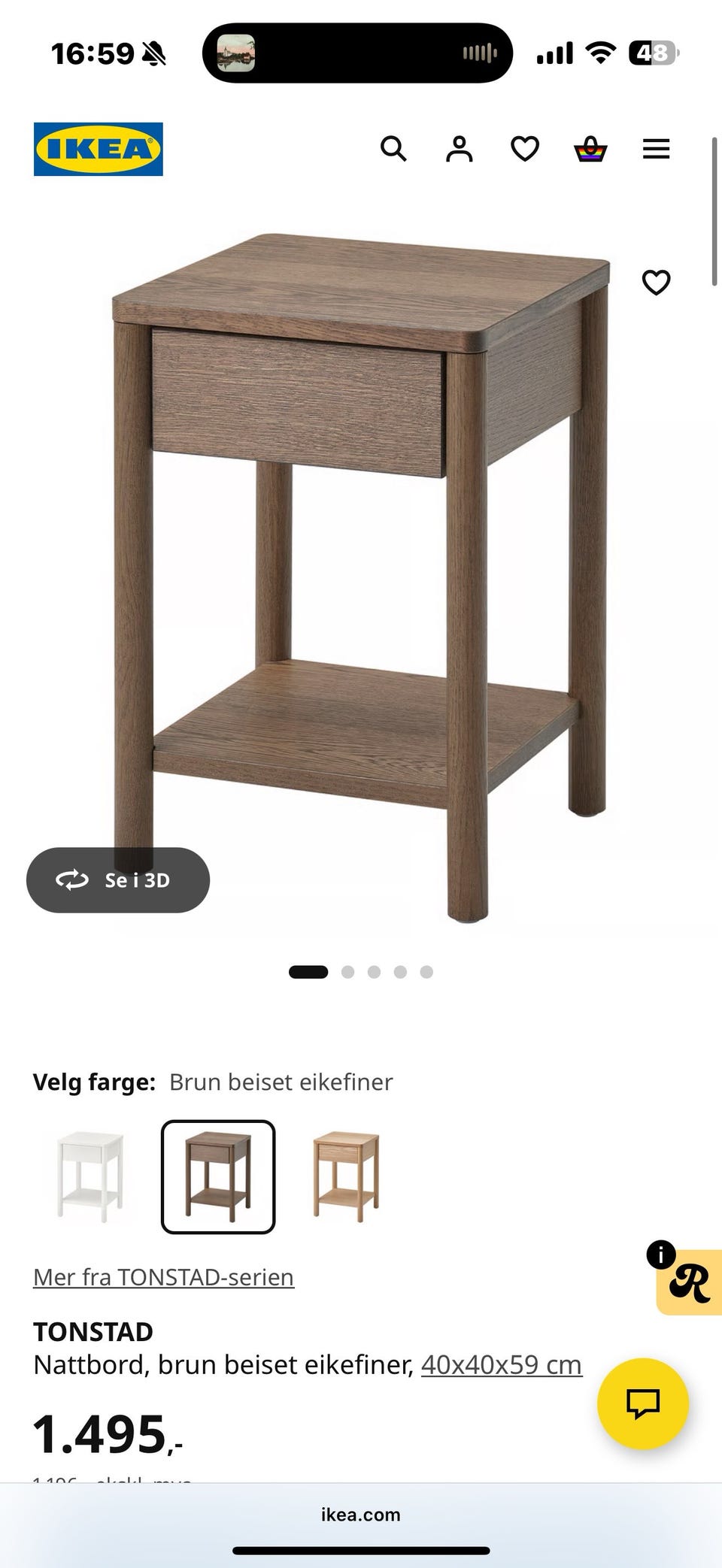The height and width of the screenshot is (1568, 722).
Task: Select the light oak color variant
Action: [x=346, y=1176]
